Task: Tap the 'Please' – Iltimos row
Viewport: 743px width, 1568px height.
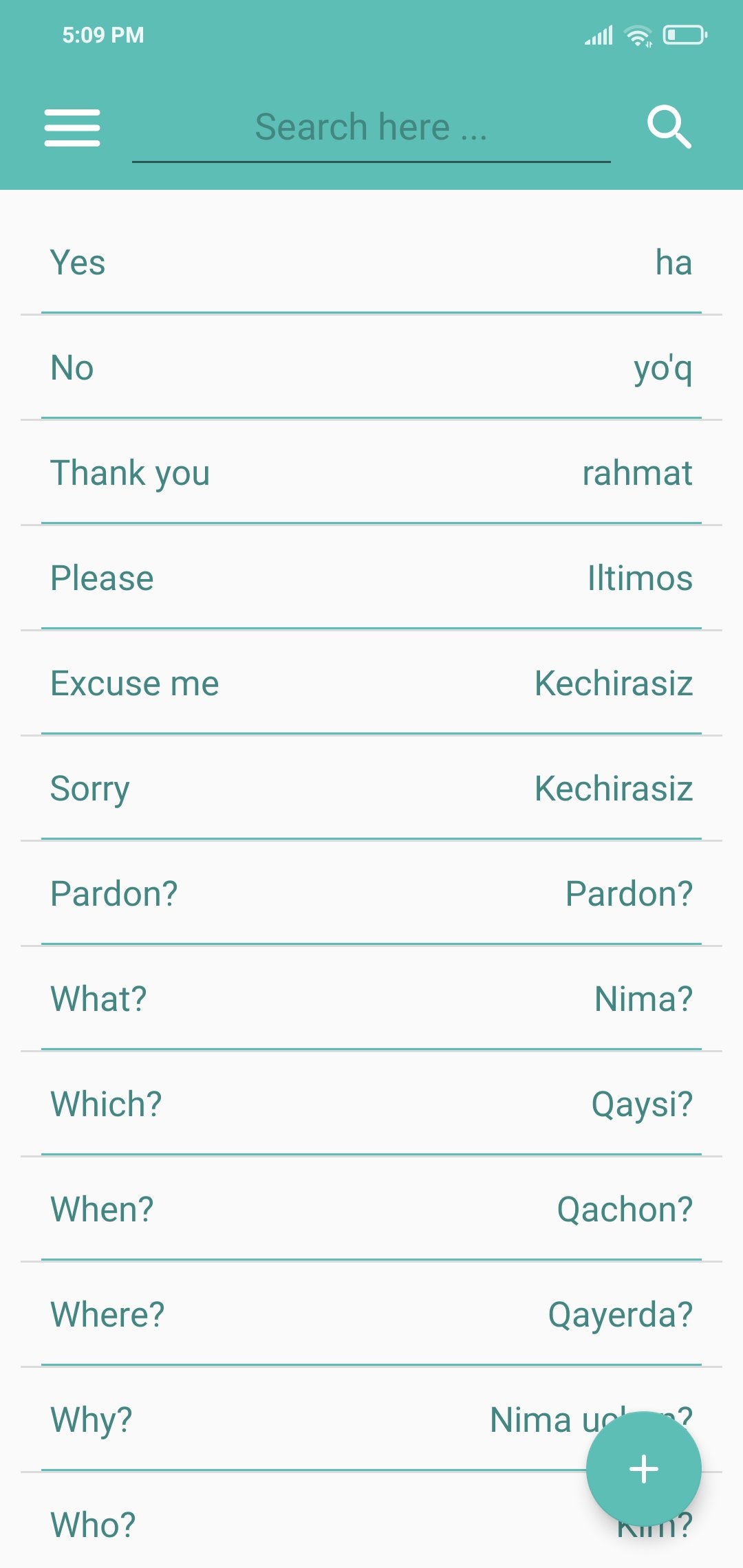Action: click(x=371, y=578)
